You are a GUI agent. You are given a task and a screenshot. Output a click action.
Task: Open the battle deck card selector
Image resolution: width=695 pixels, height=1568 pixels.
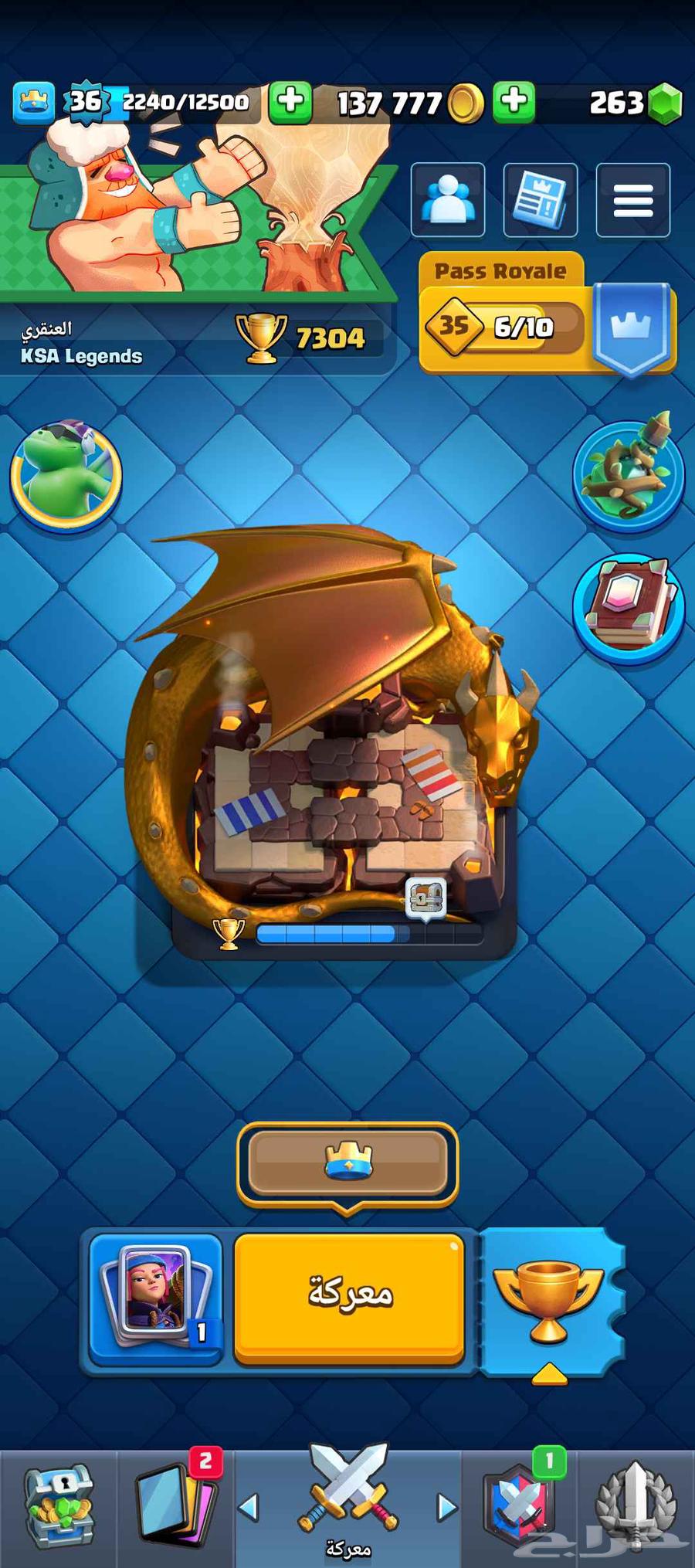[155, 1298]
